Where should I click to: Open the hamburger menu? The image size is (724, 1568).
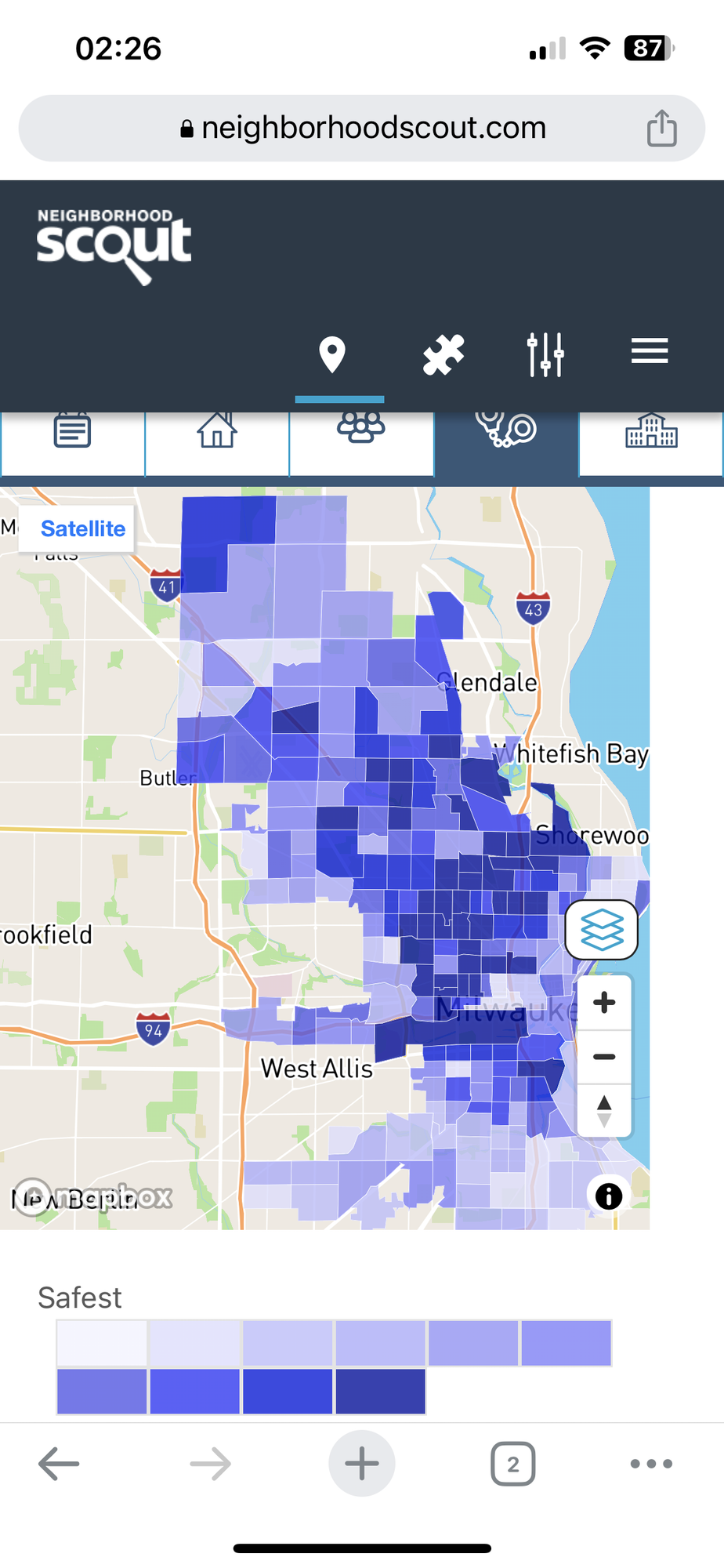pyautogui.click(x=650, y=351)
